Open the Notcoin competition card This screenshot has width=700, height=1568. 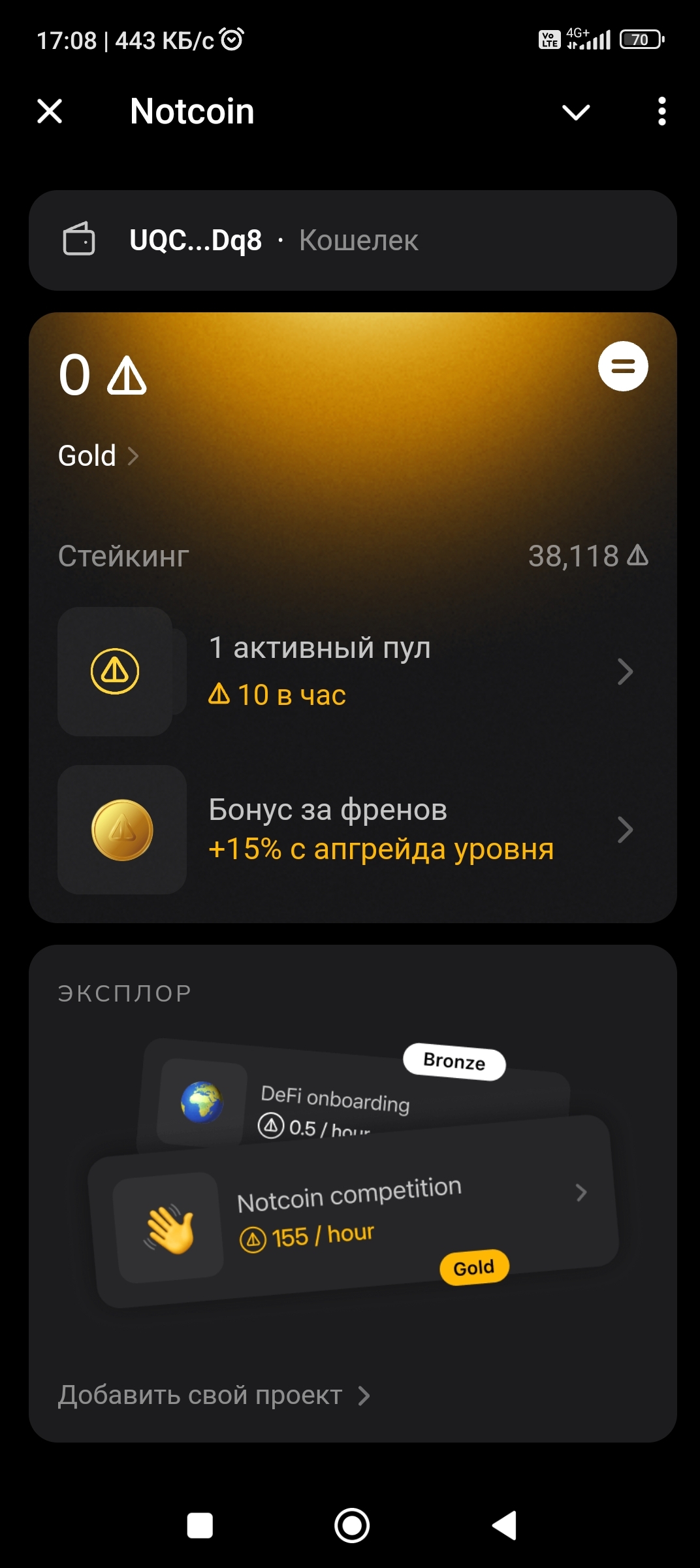[353, 1215]
